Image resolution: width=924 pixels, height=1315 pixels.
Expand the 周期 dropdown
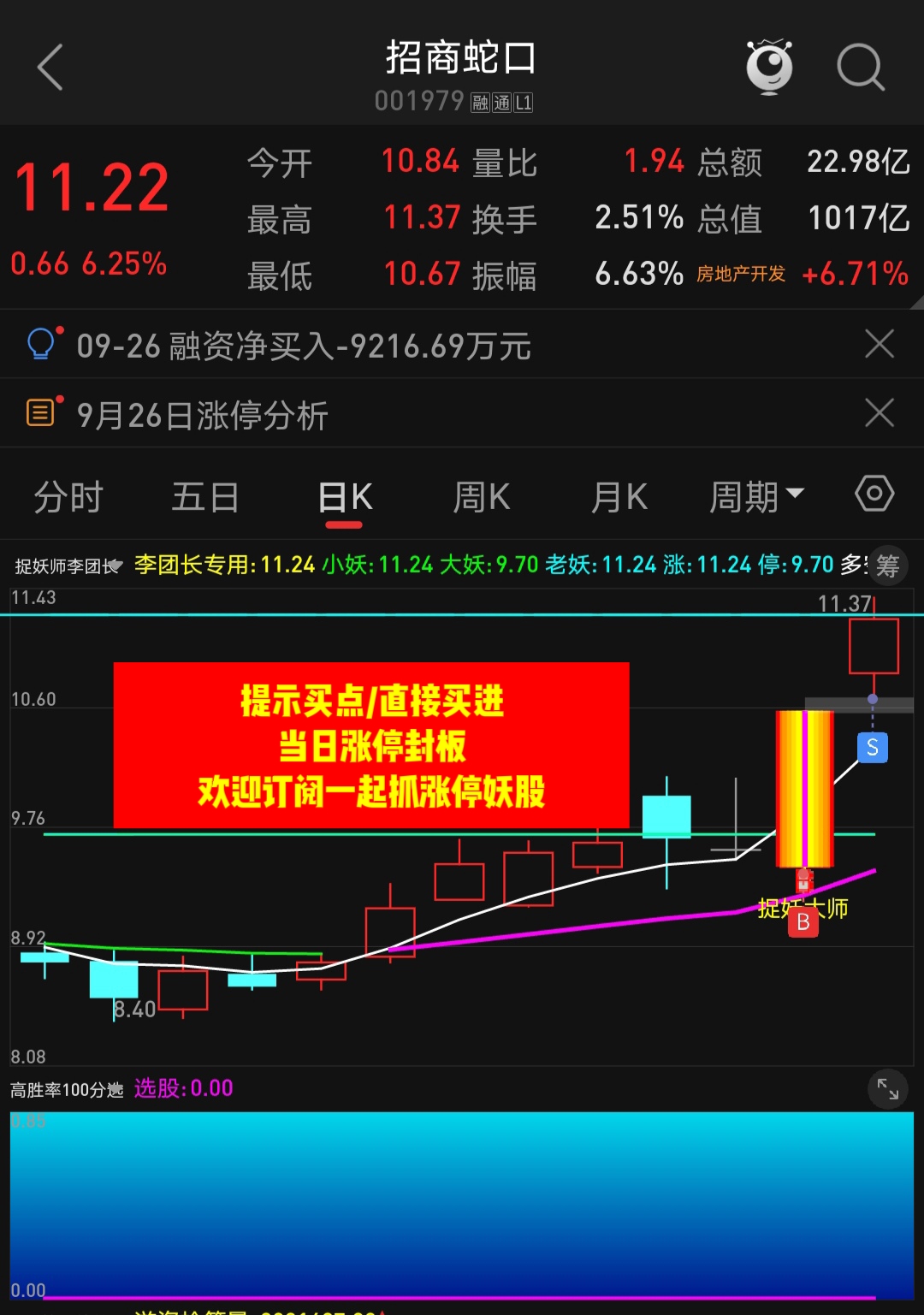pyautogui.click(x=756, y=497)
